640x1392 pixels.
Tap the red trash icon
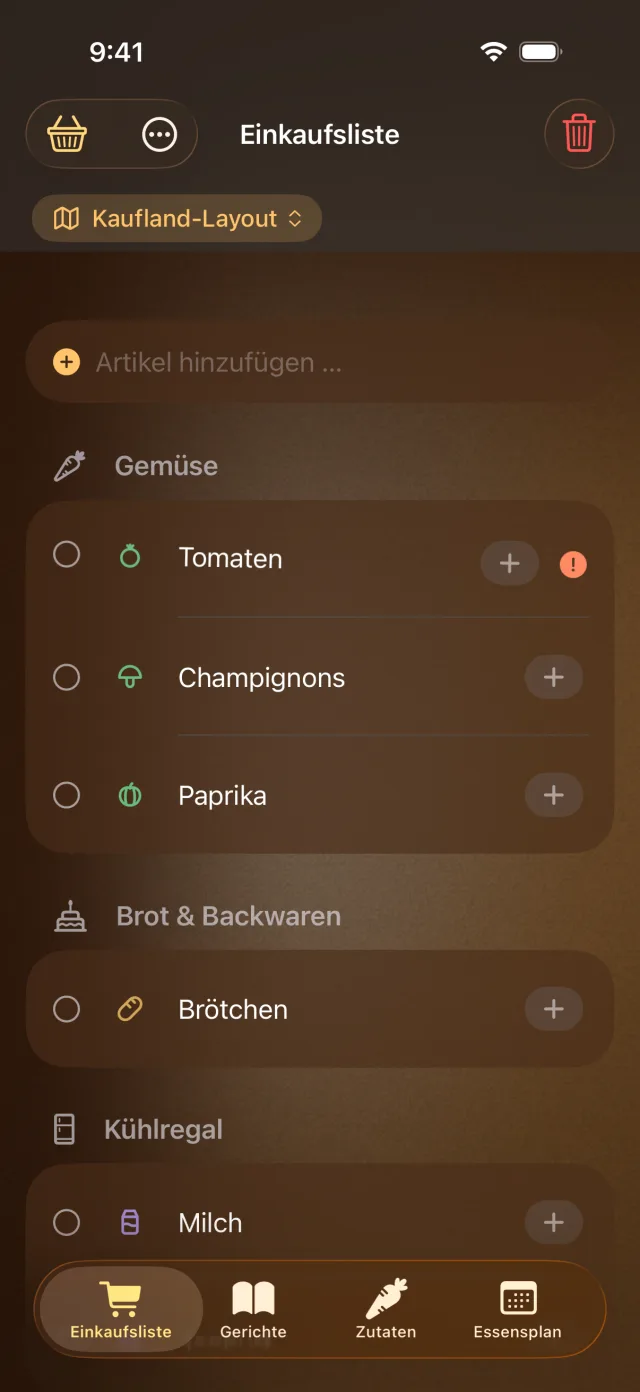(x=579, y=133)
